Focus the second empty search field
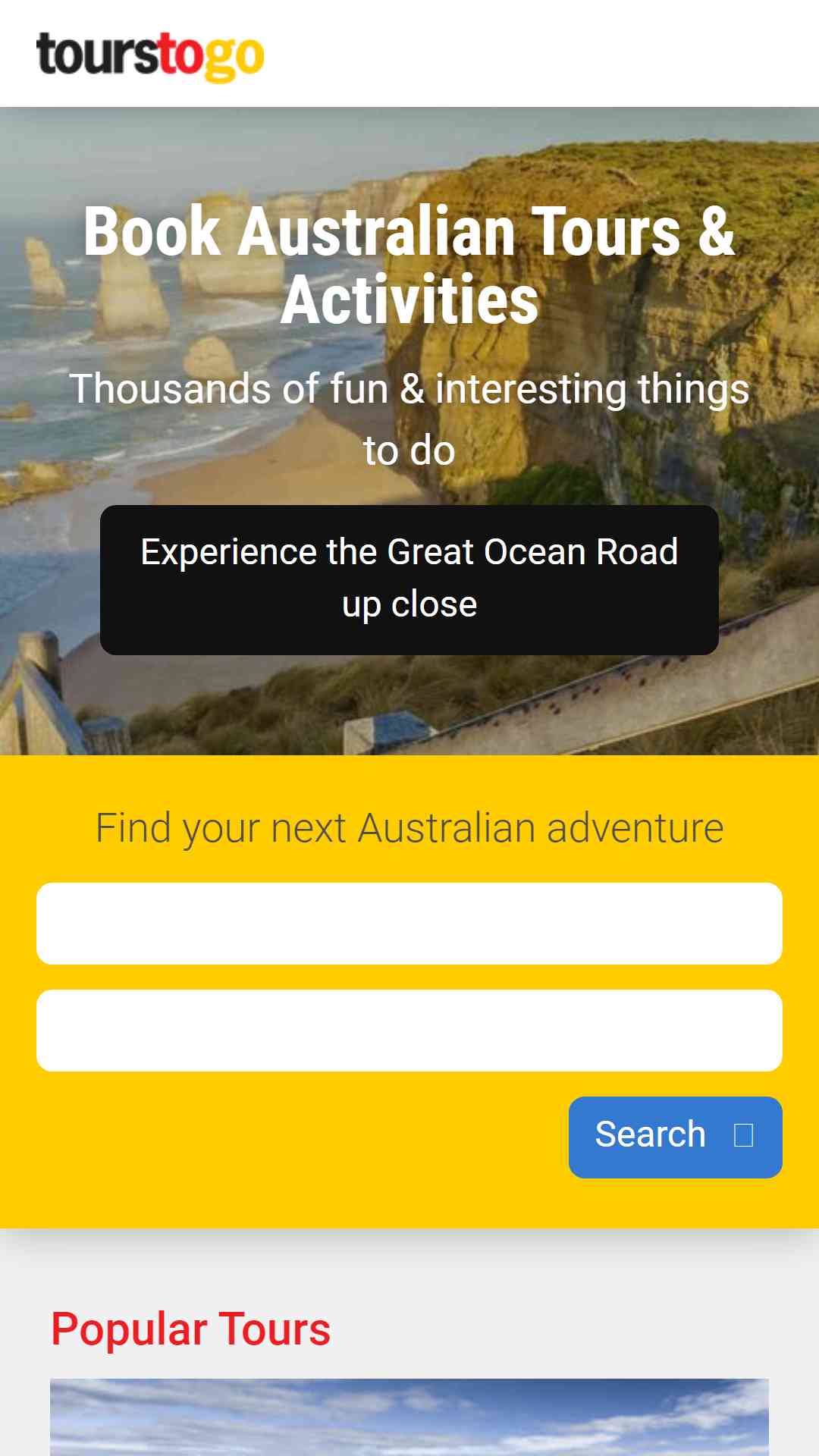 pos(409,1031)
